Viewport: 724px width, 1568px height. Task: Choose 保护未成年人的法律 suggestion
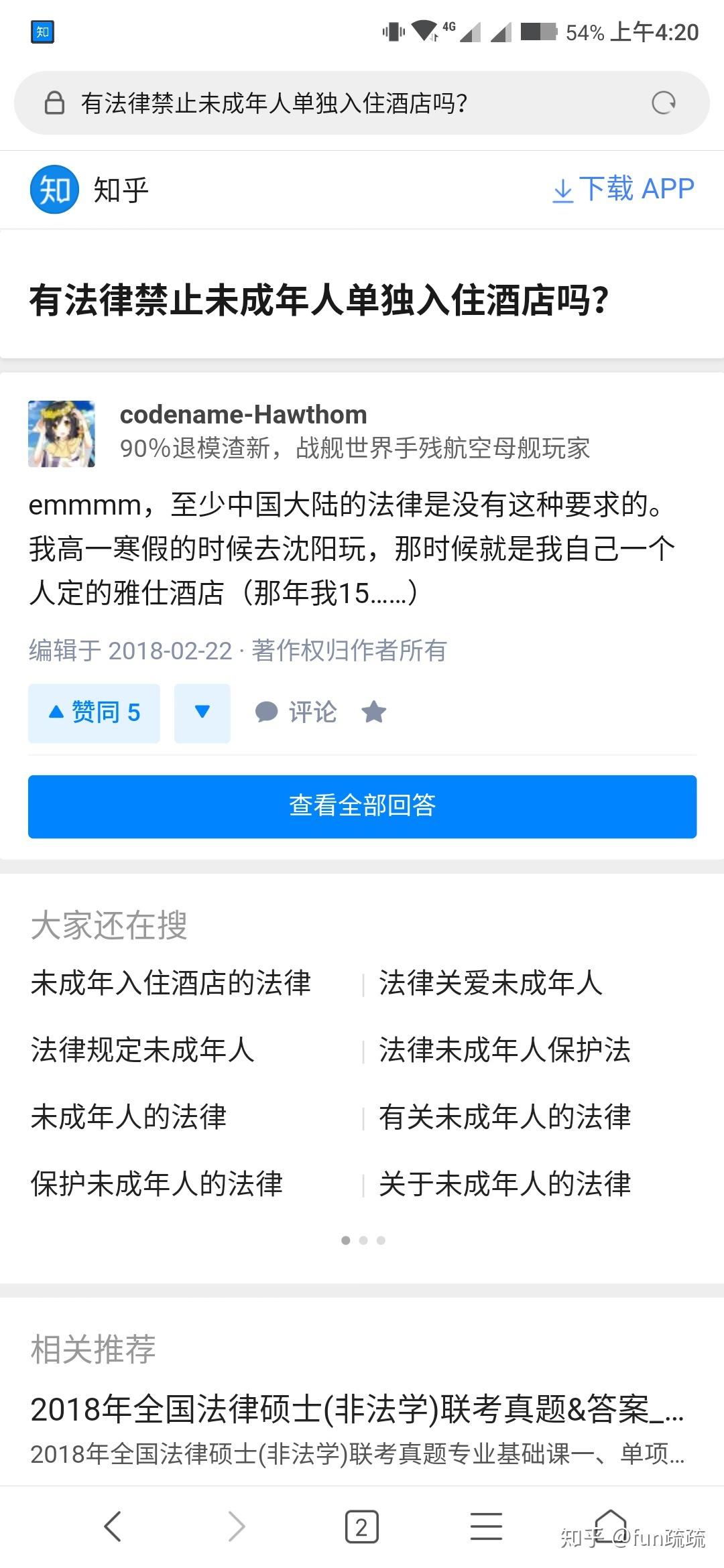click(157, 1184)
